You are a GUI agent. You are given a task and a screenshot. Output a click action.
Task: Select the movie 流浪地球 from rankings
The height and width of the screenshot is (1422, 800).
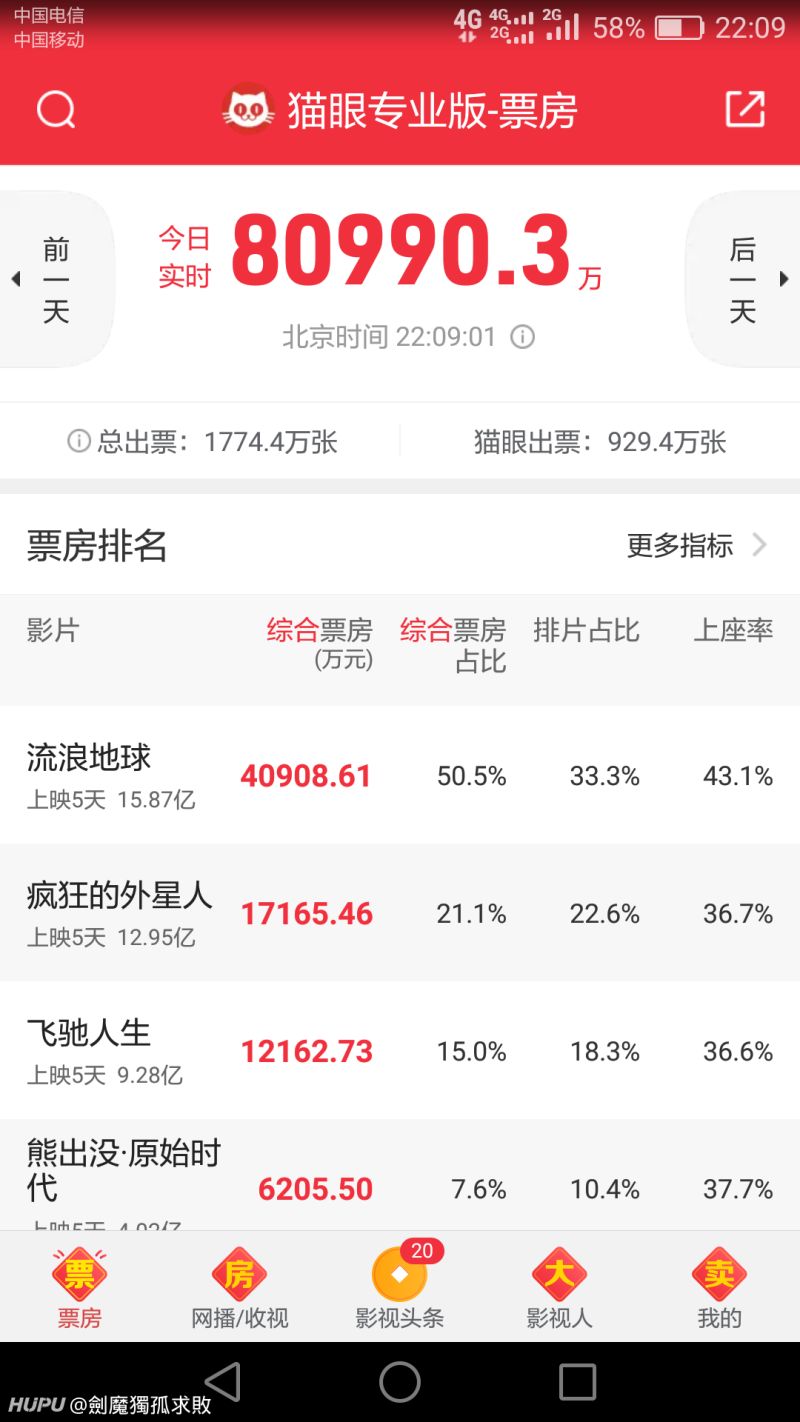87,758
